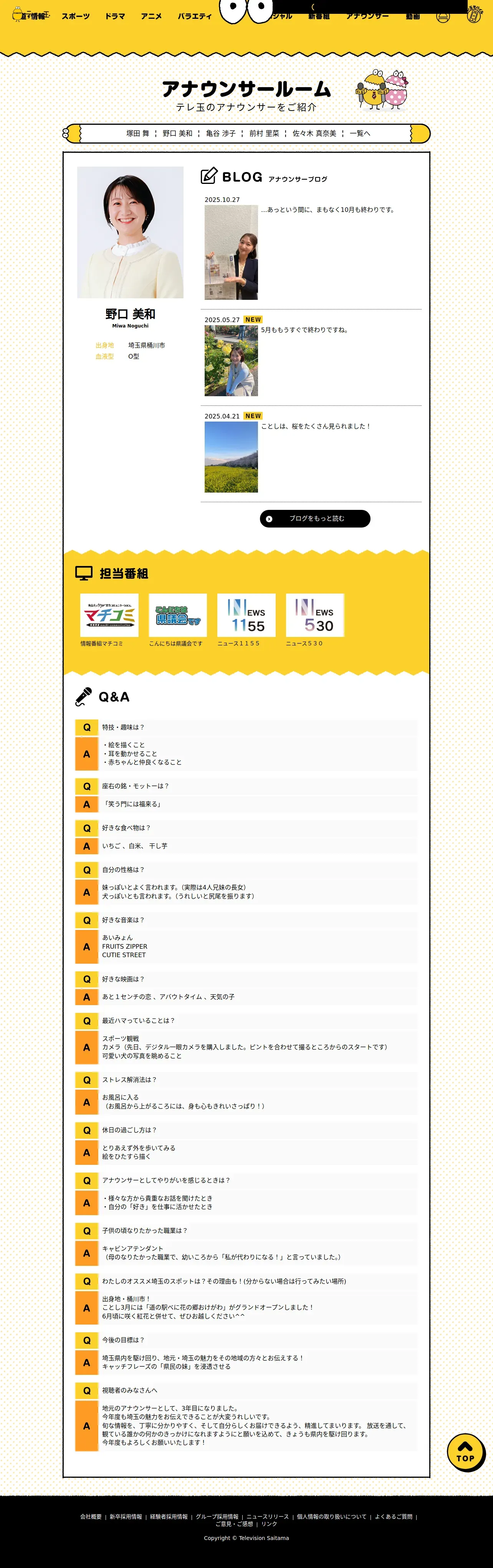Viewport: 493px width, 1568px height.
Task: Open the 一覧へ announcer list link
Action: click(x=360, y=133)
